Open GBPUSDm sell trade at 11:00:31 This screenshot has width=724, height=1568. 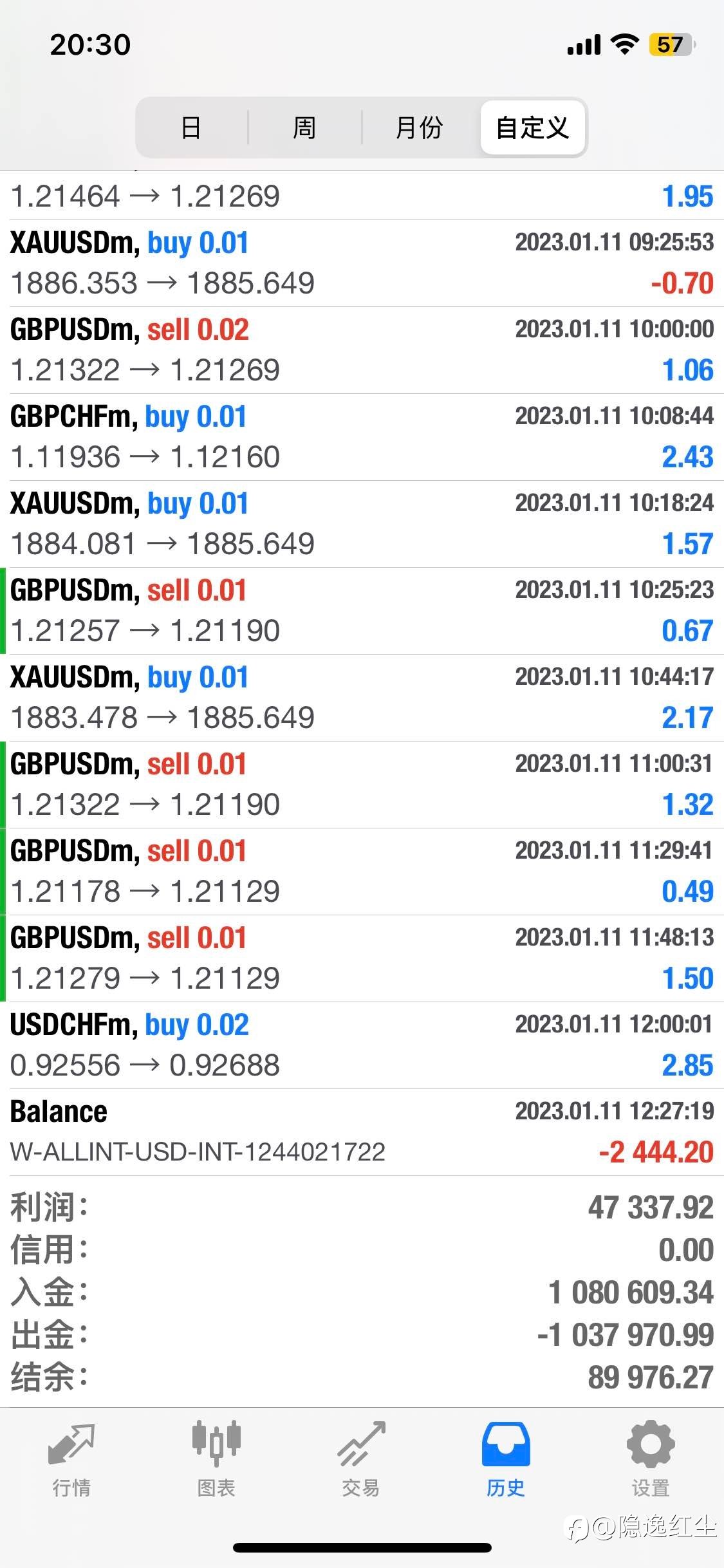(x=362, y=785)
